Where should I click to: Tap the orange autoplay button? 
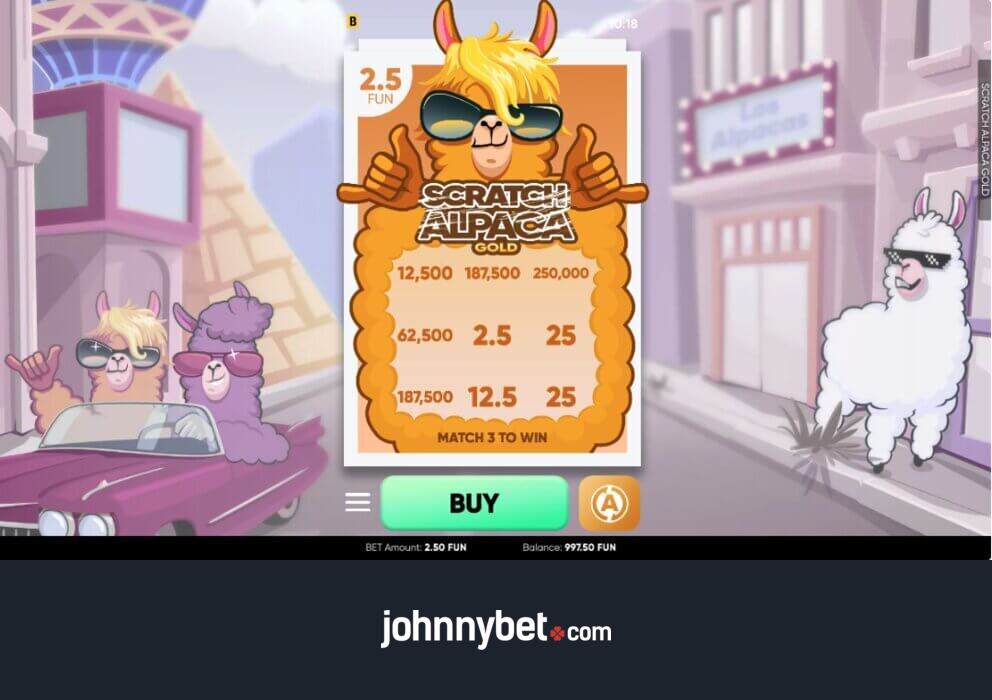[608, 503]
